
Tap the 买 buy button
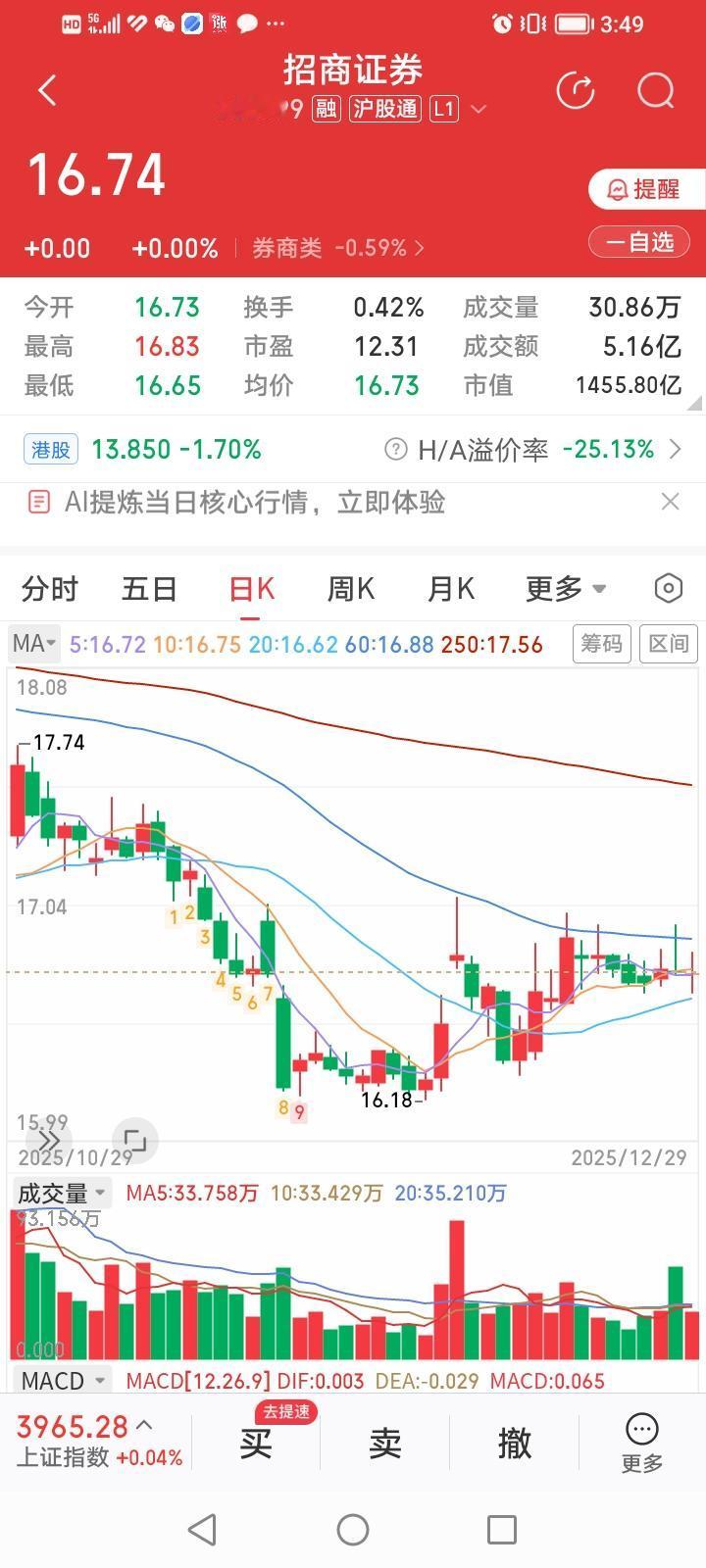(254, 1444)
